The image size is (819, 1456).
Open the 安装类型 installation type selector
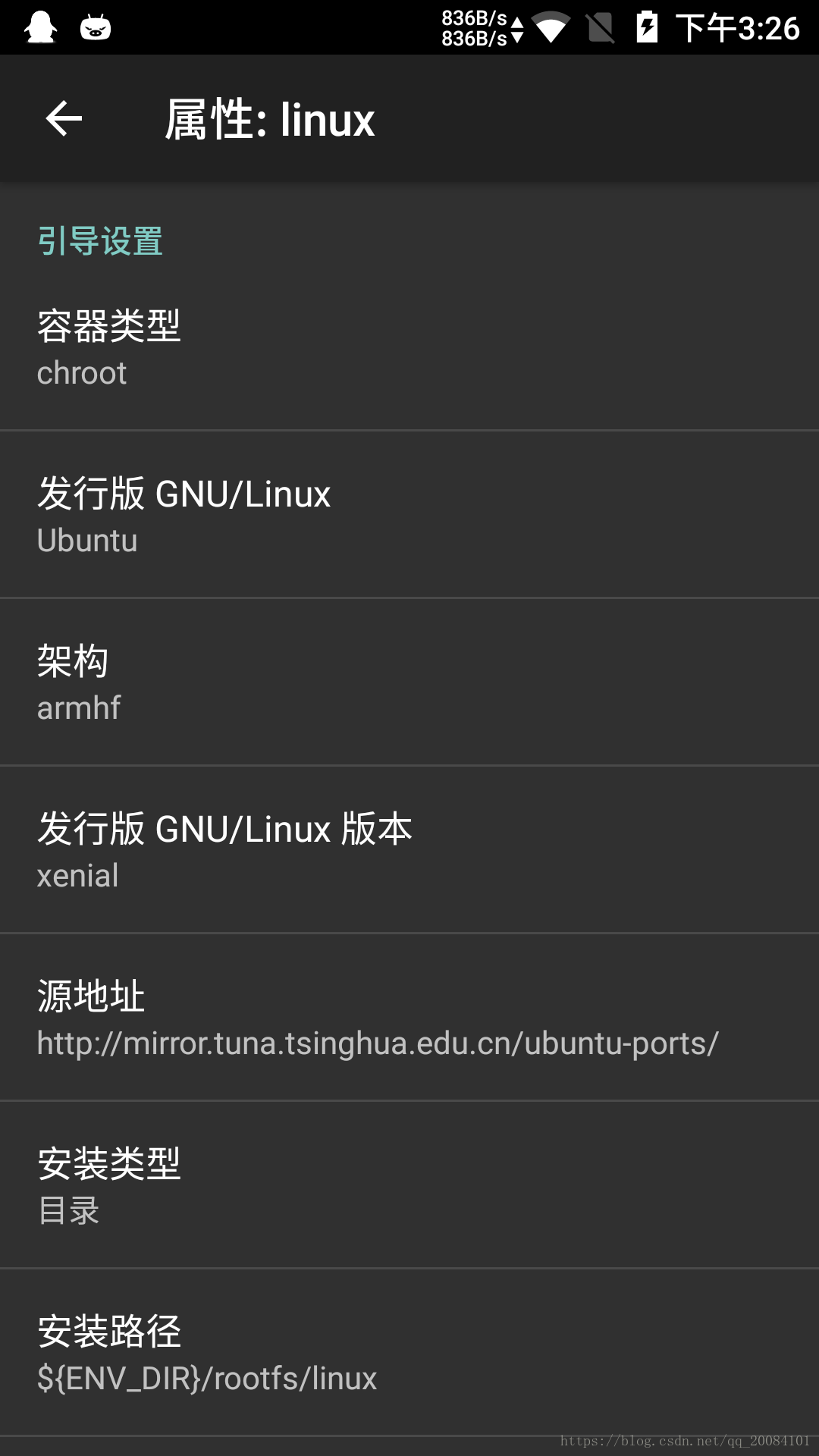409,1183
